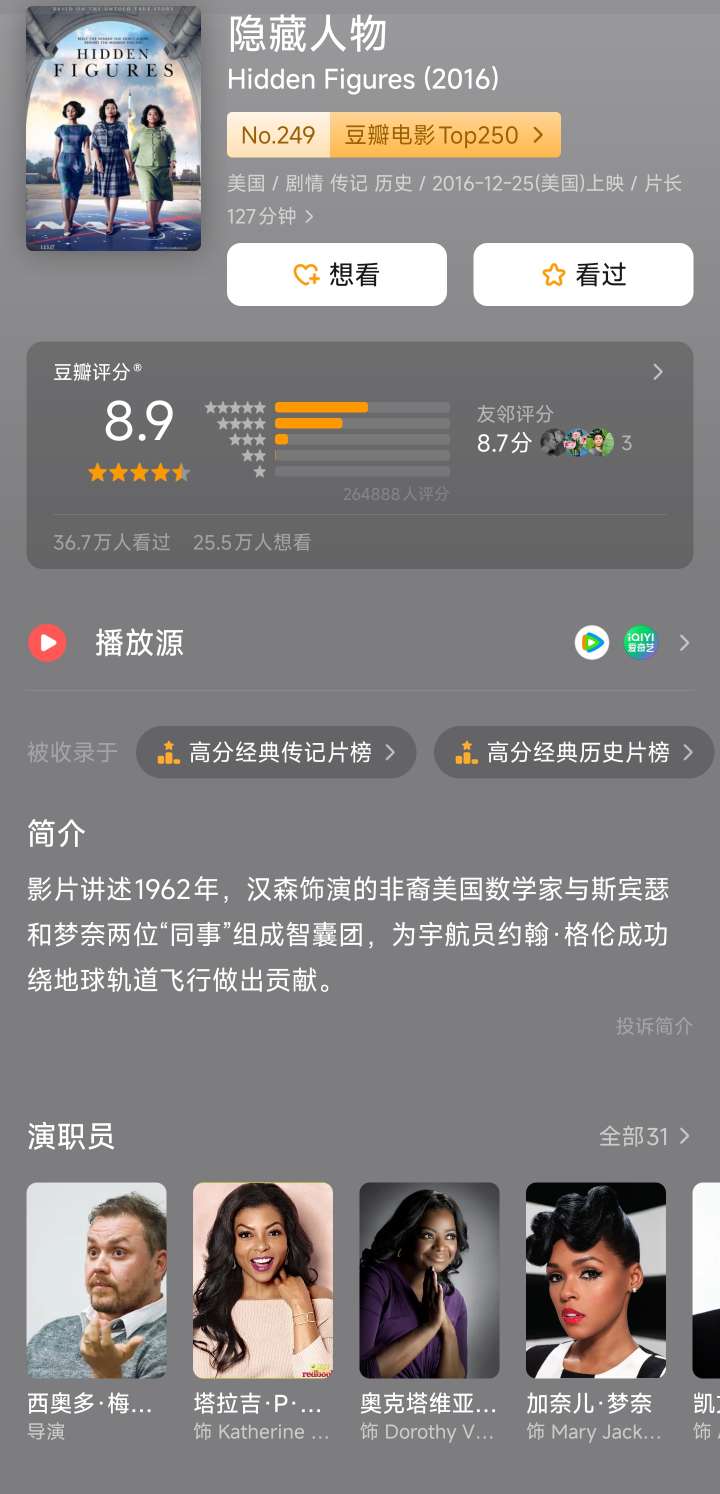This screenshot has height=1494, width=720.
Task: Open the 豆瓣评分 rating details card
Action: tap(657, 372)
